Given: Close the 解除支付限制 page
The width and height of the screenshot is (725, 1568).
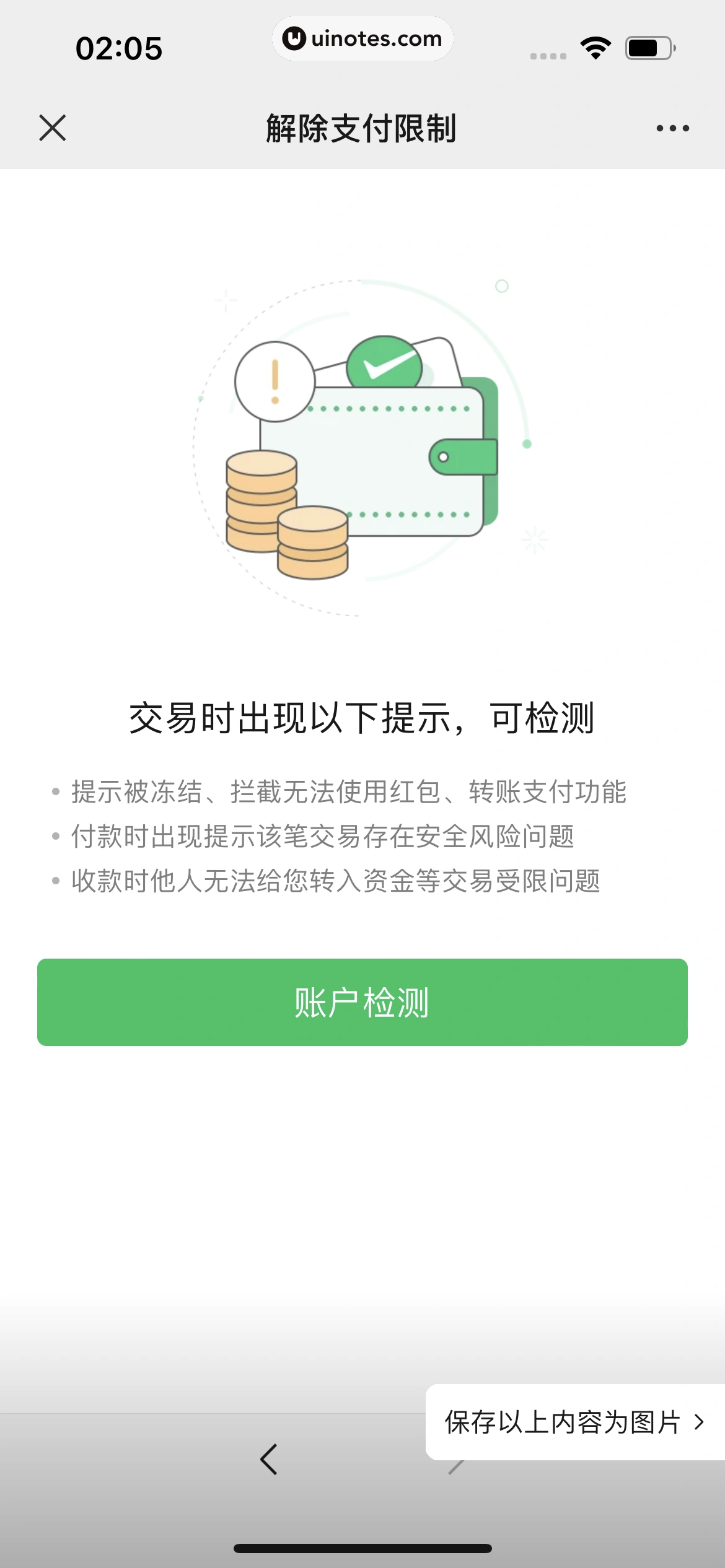Looking at the screenshot, I should click(53, 128).
